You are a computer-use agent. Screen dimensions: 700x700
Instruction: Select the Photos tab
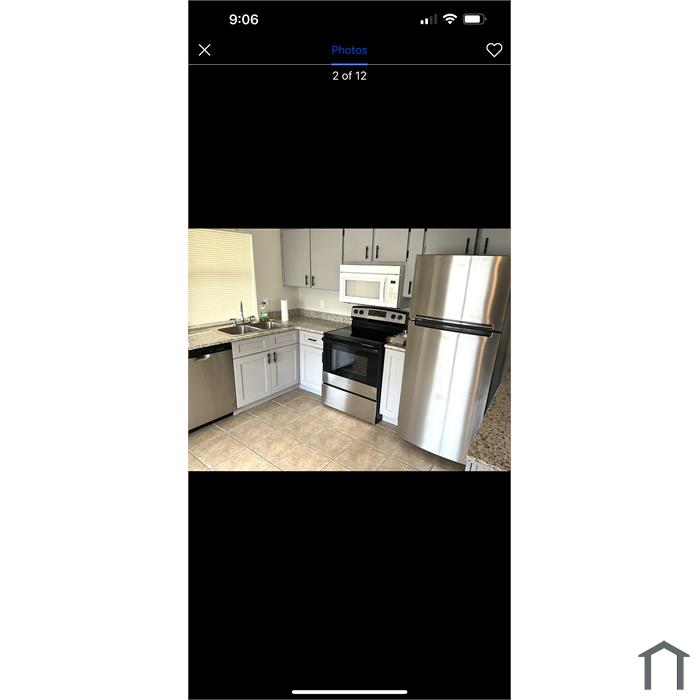(x=349, y=50)
